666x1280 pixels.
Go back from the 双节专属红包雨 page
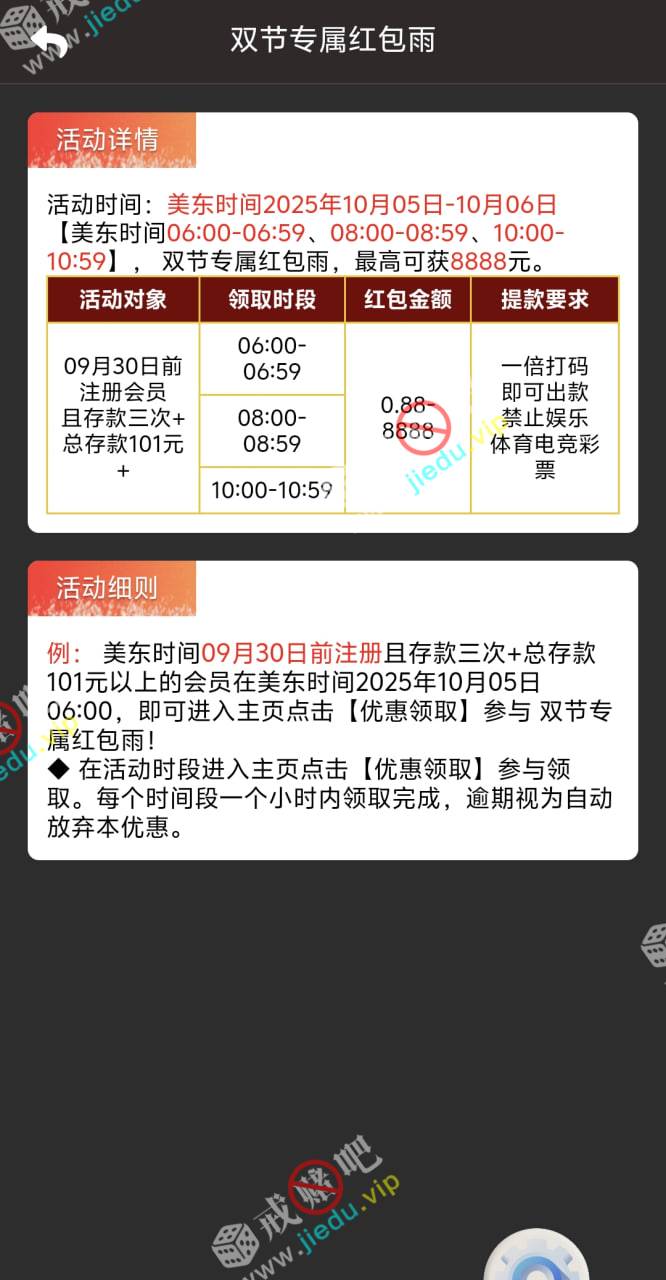pyautogui.click(x=49, y=41)
